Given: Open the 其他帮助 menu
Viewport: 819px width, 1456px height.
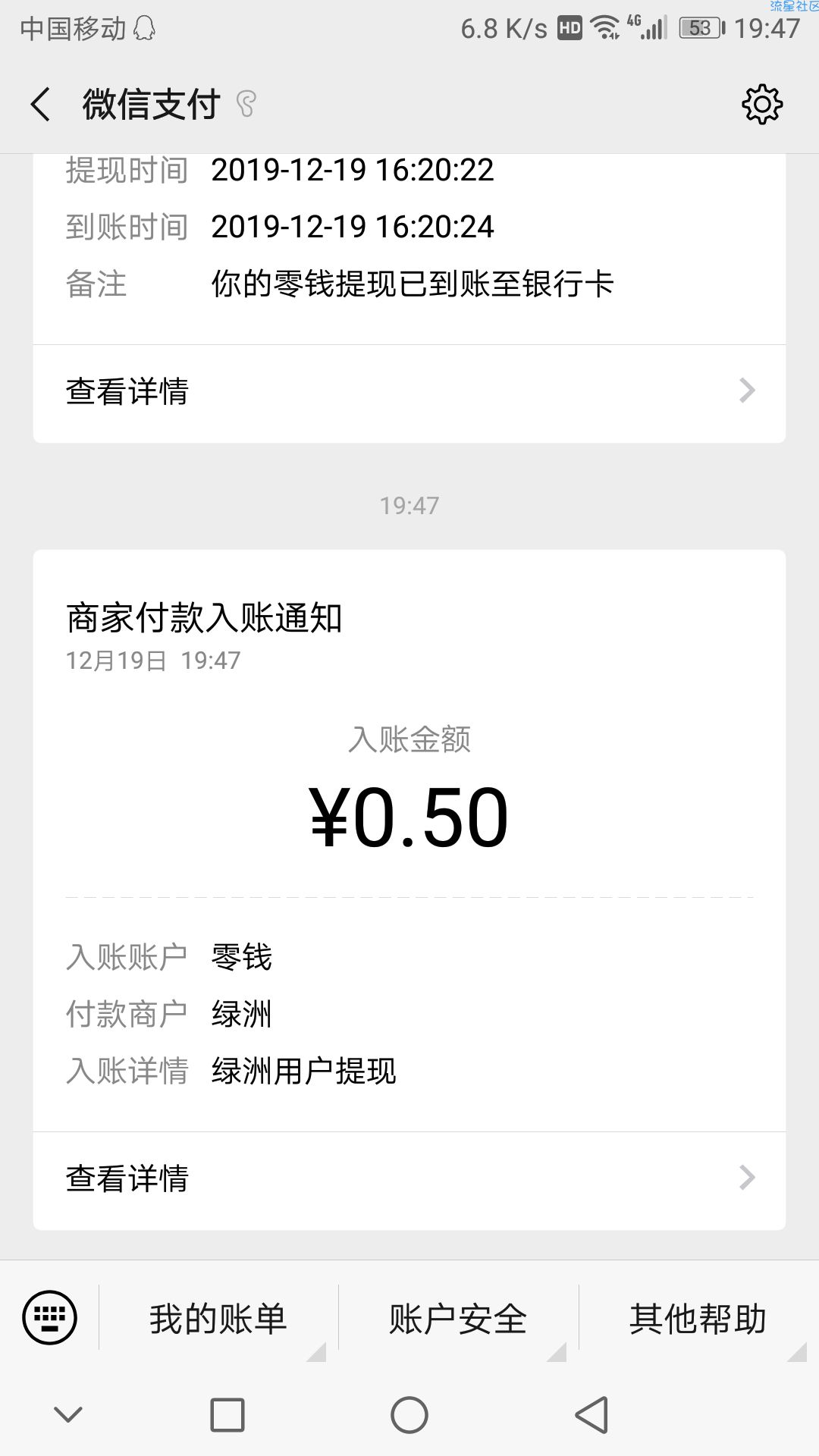Looking at the screenshot, I should (698, 1319).
